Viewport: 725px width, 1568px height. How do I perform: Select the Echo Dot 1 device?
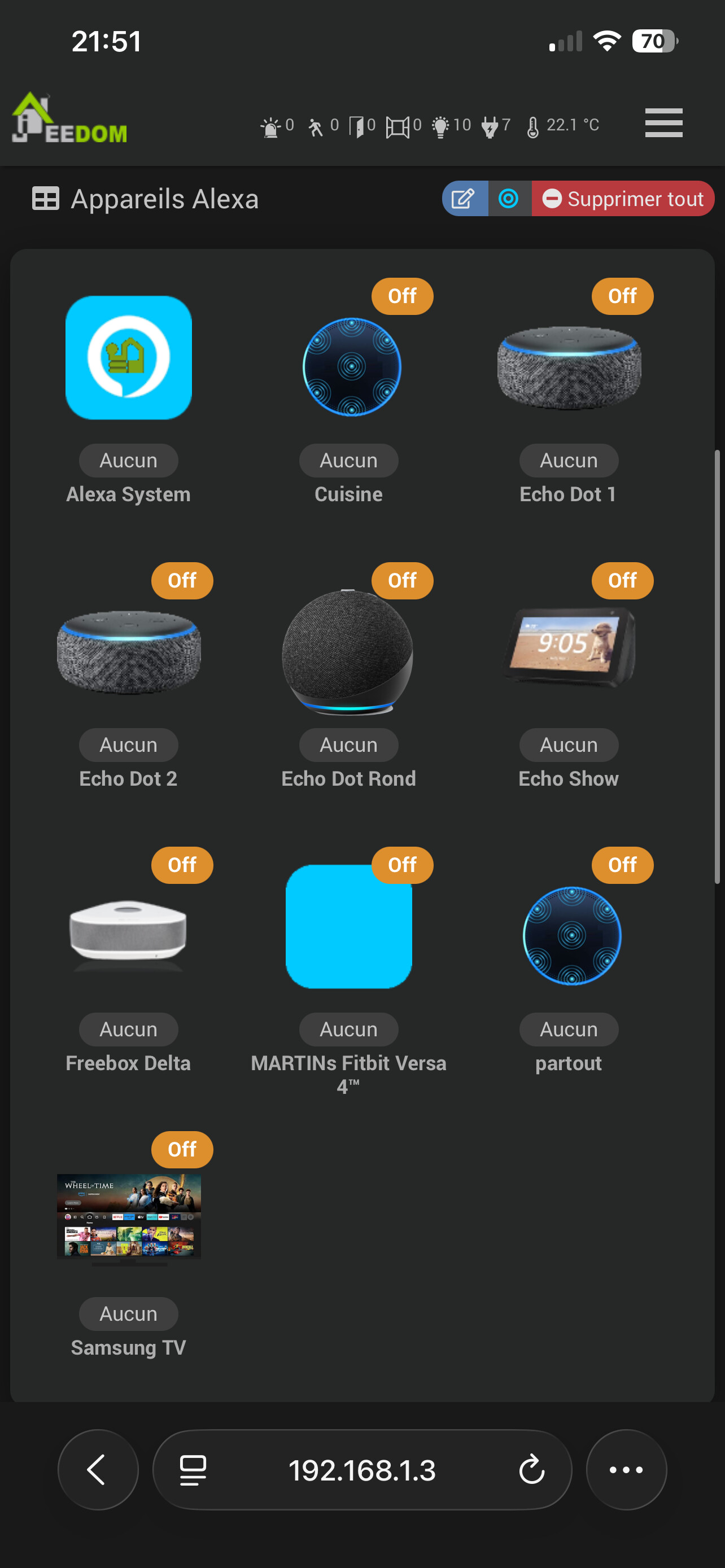569,367
